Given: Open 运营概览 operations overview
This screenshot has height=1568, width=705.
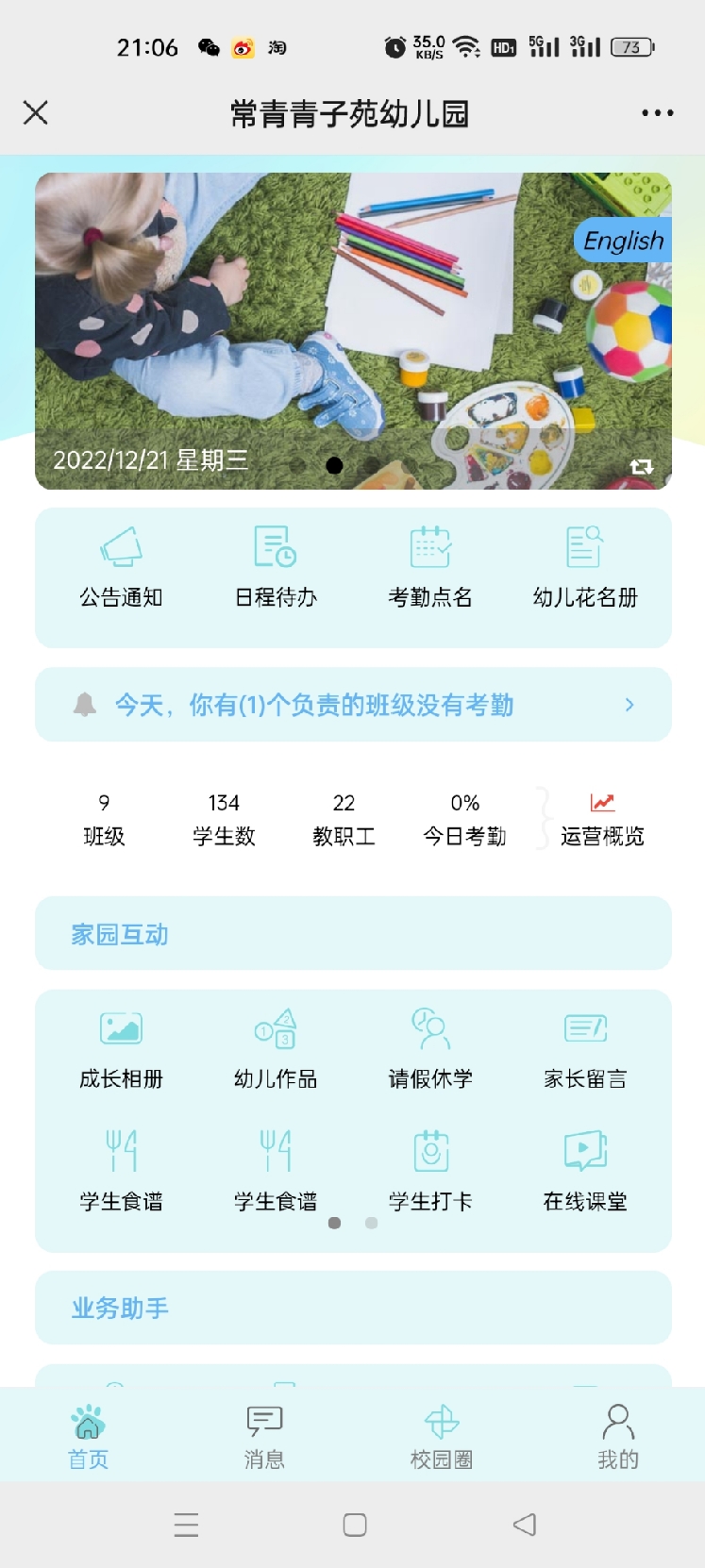Looking at the screenshot, I should pyautogui.click(x=602, y=820).
